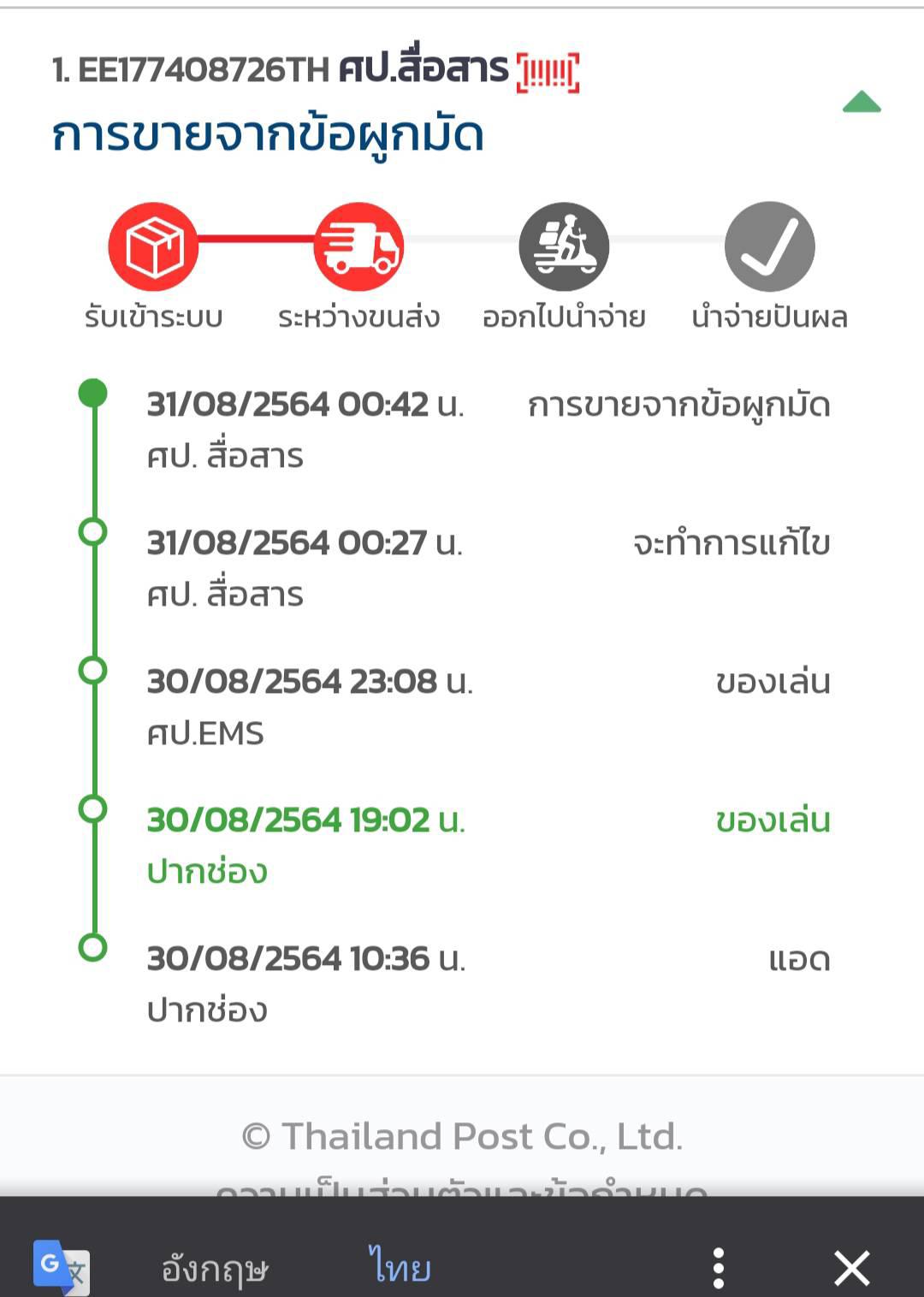Viewport: 924px width, 1297px height.
Task: Tap the barcode icon beside ศป.สื่อสาร
Action: click(x=548, y=72)
